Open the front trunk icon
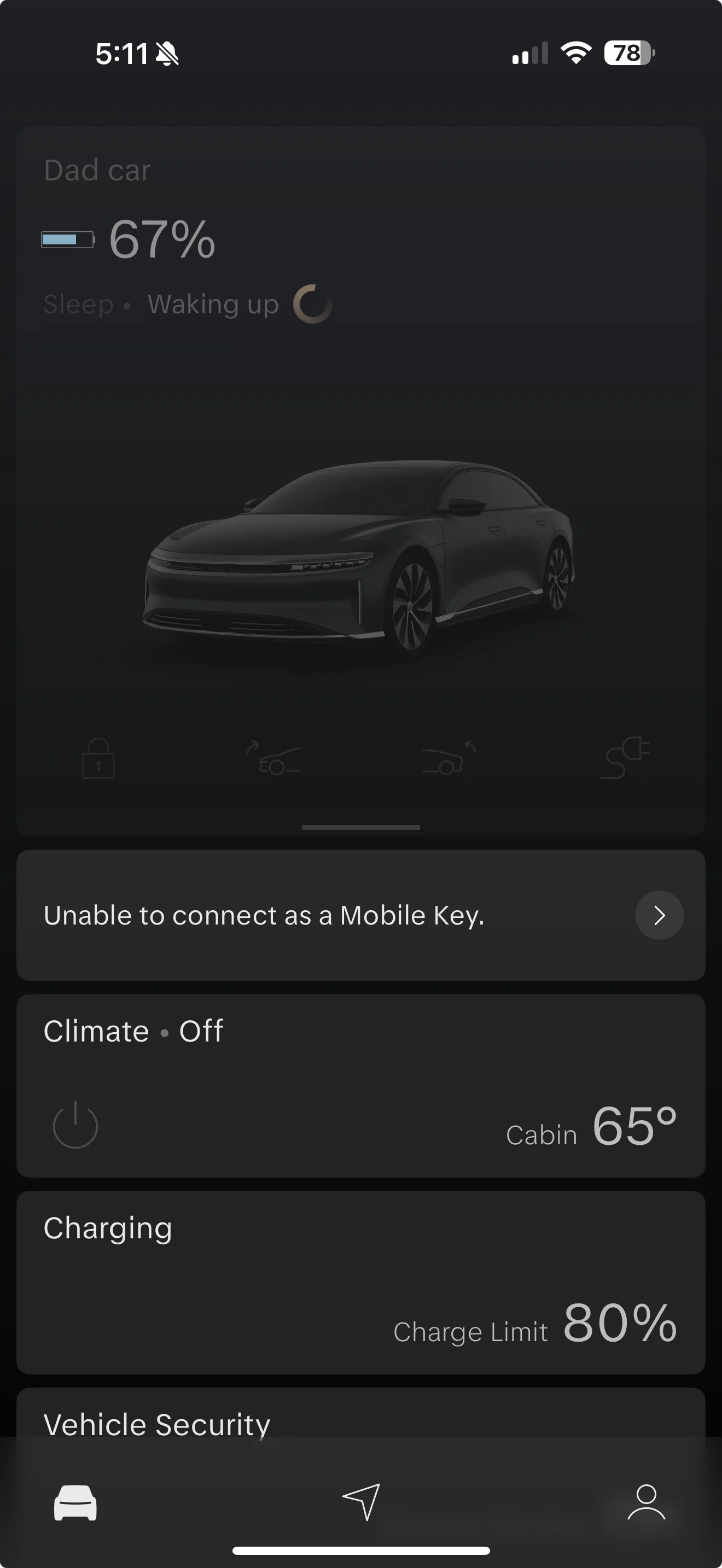Image resolution: width=722 pixels, height=1568 pixels. pyautogui.click(x=273, y=758)
